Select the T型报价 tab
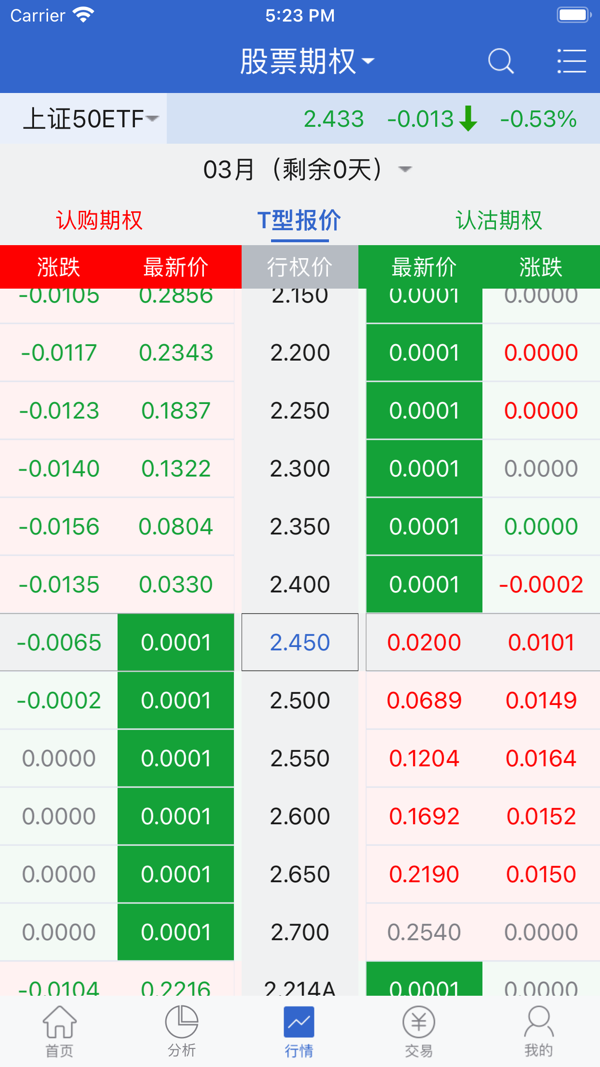The width and height of the screenshot is (600, 1067). click(299, 220)
